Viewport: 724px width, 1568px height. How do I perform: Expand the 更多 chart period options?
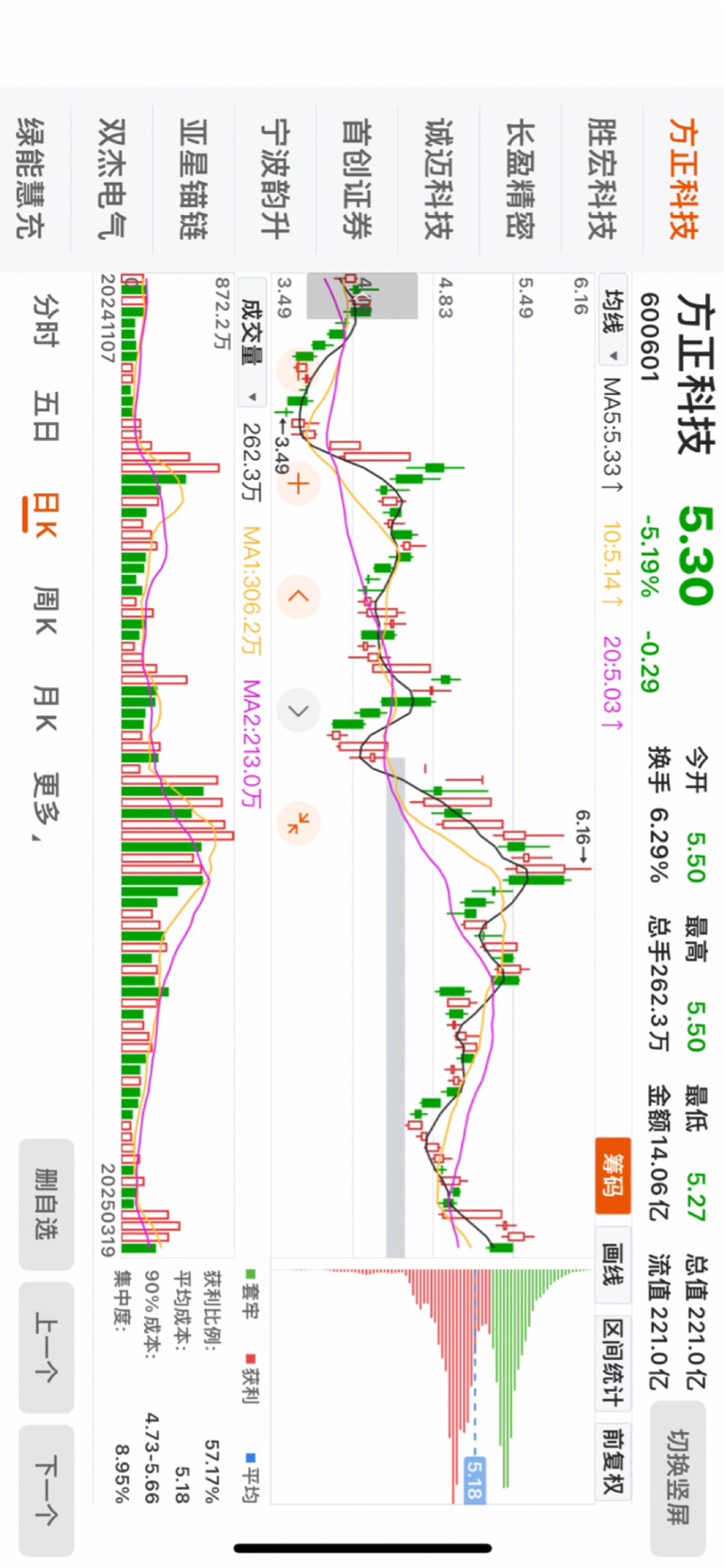click(x=45, y=808)
